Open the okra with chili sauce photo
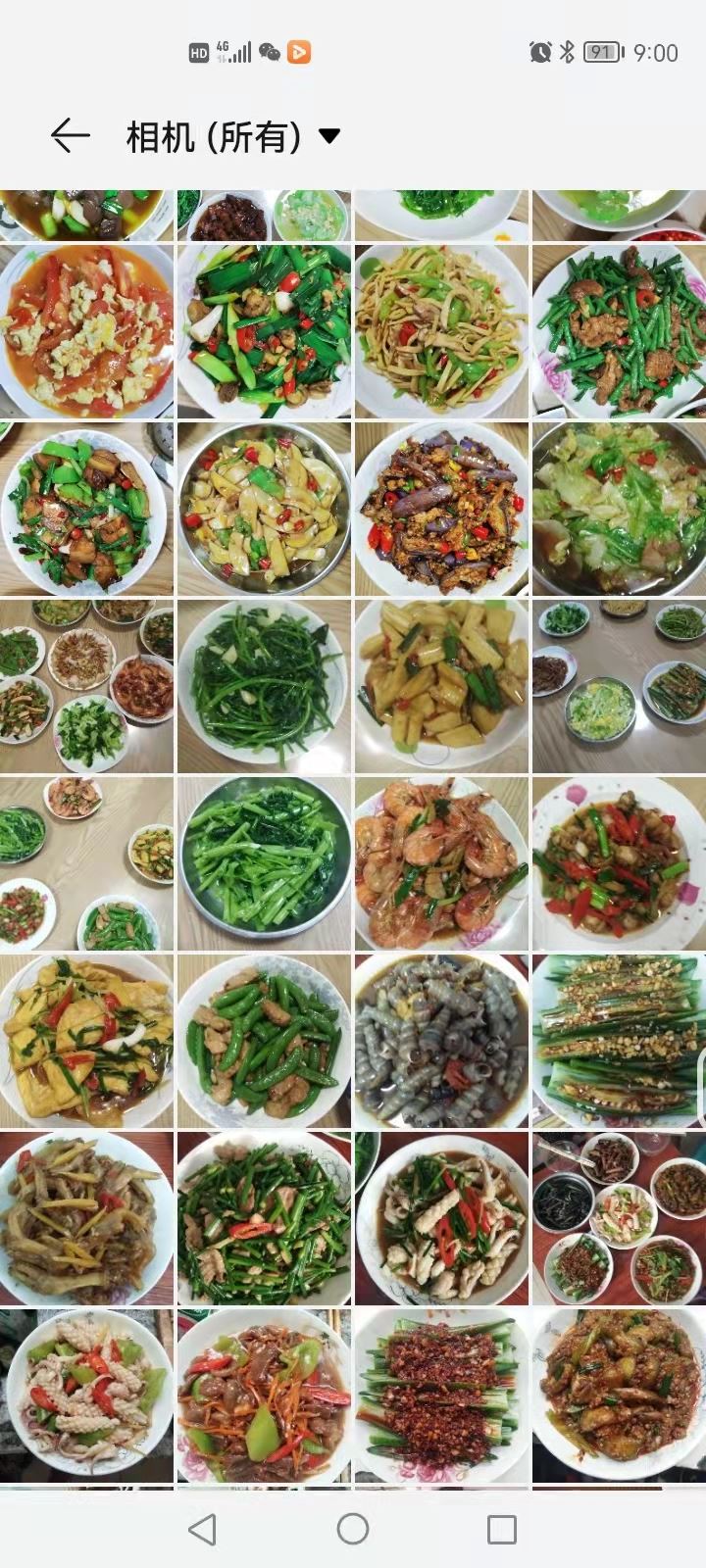This screenshot has width=706, height=1568. 441,1396
